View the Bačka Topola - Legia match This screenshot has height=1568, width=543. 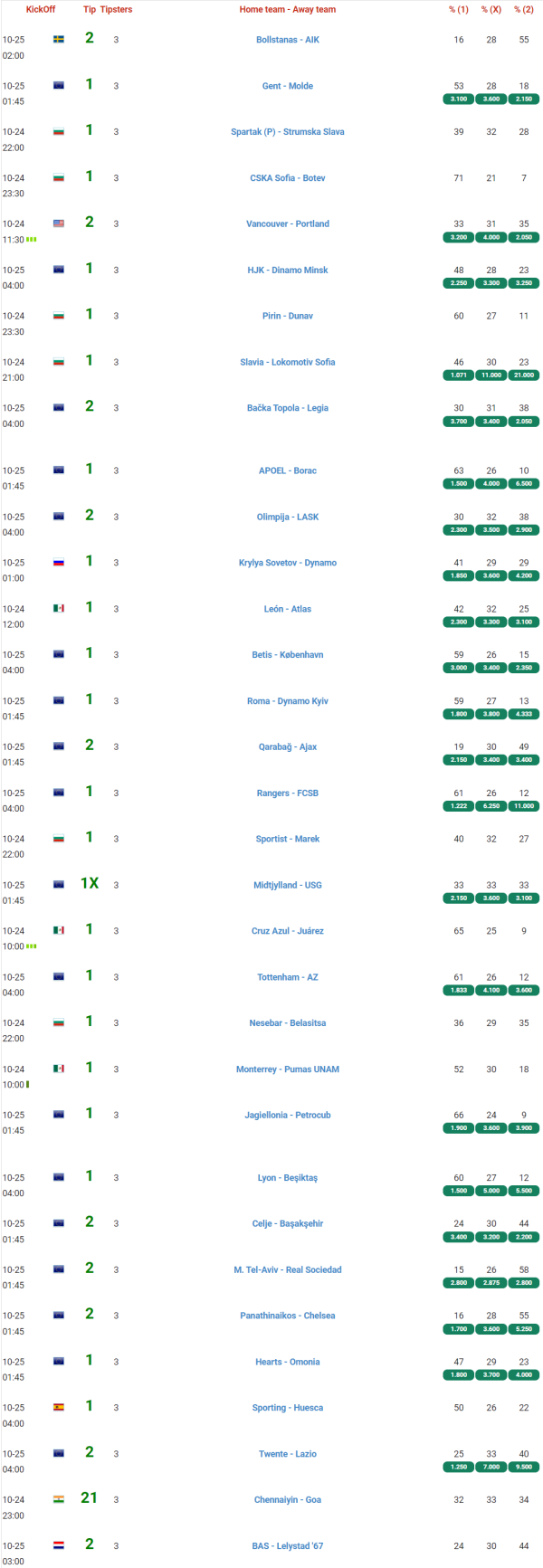pos(287,408)
